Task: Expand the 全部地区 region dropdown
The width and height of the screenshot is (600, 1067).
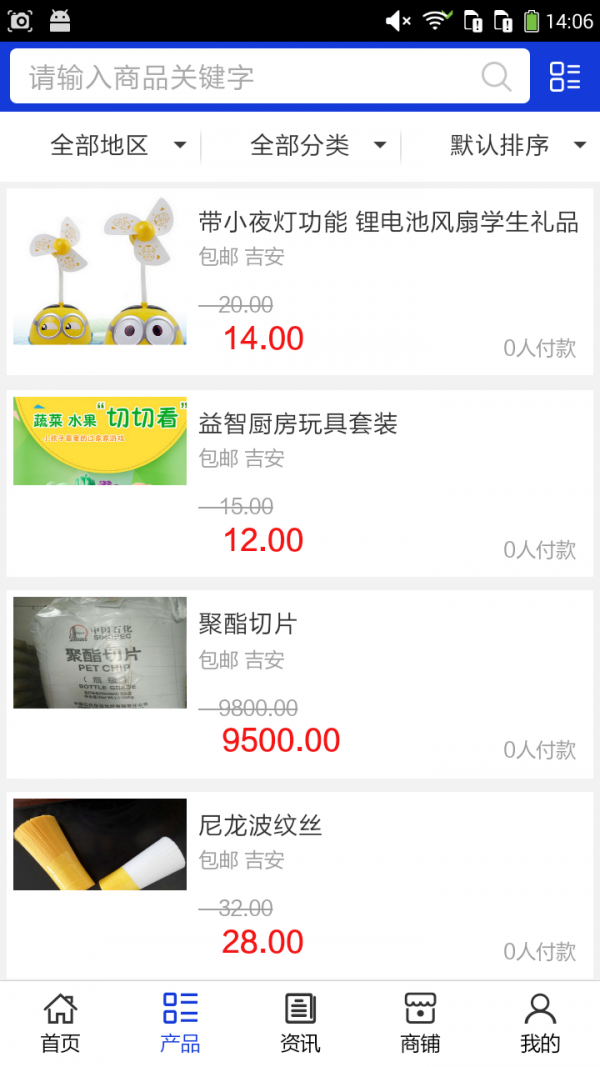Action: coord(118,146)
